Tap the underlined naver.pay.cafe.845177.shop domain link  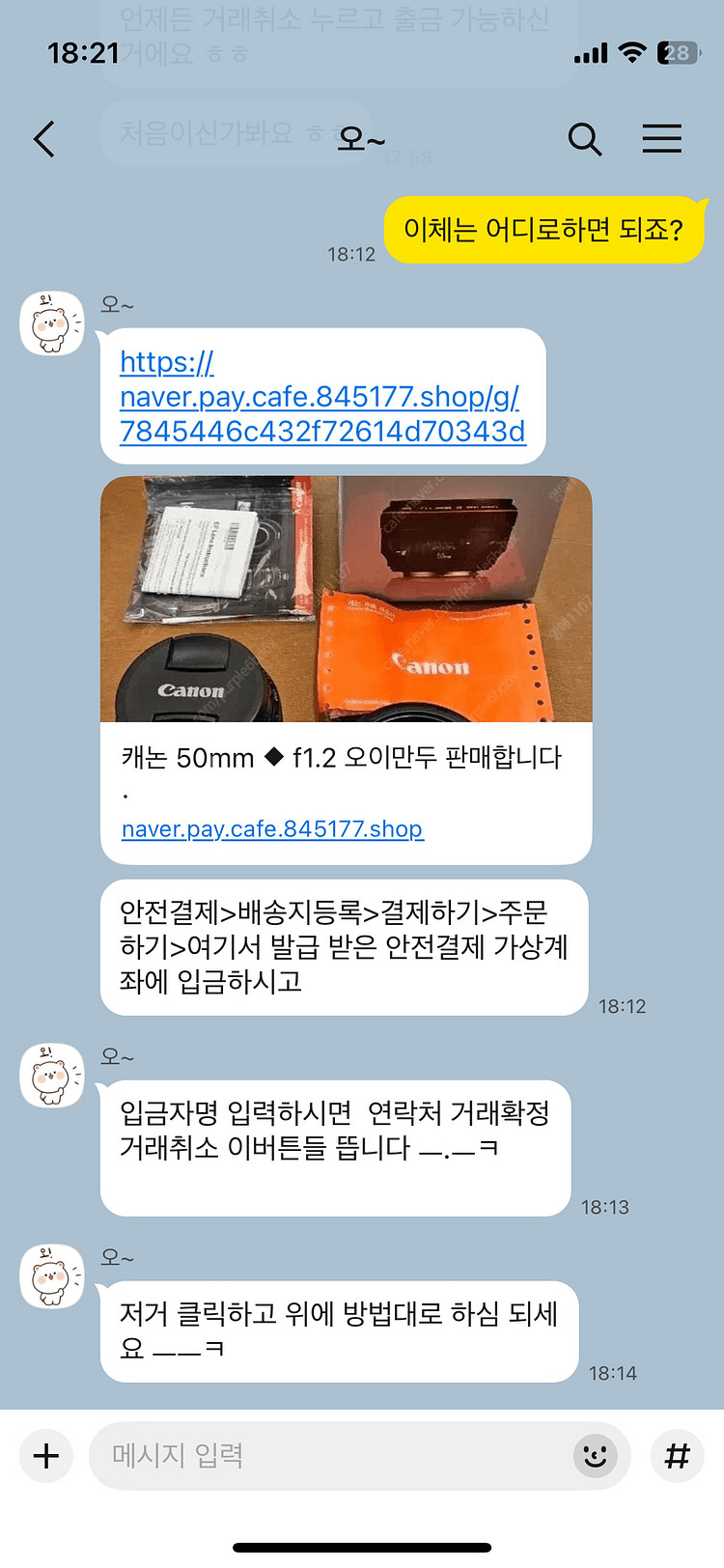click(x=272, y=828)
